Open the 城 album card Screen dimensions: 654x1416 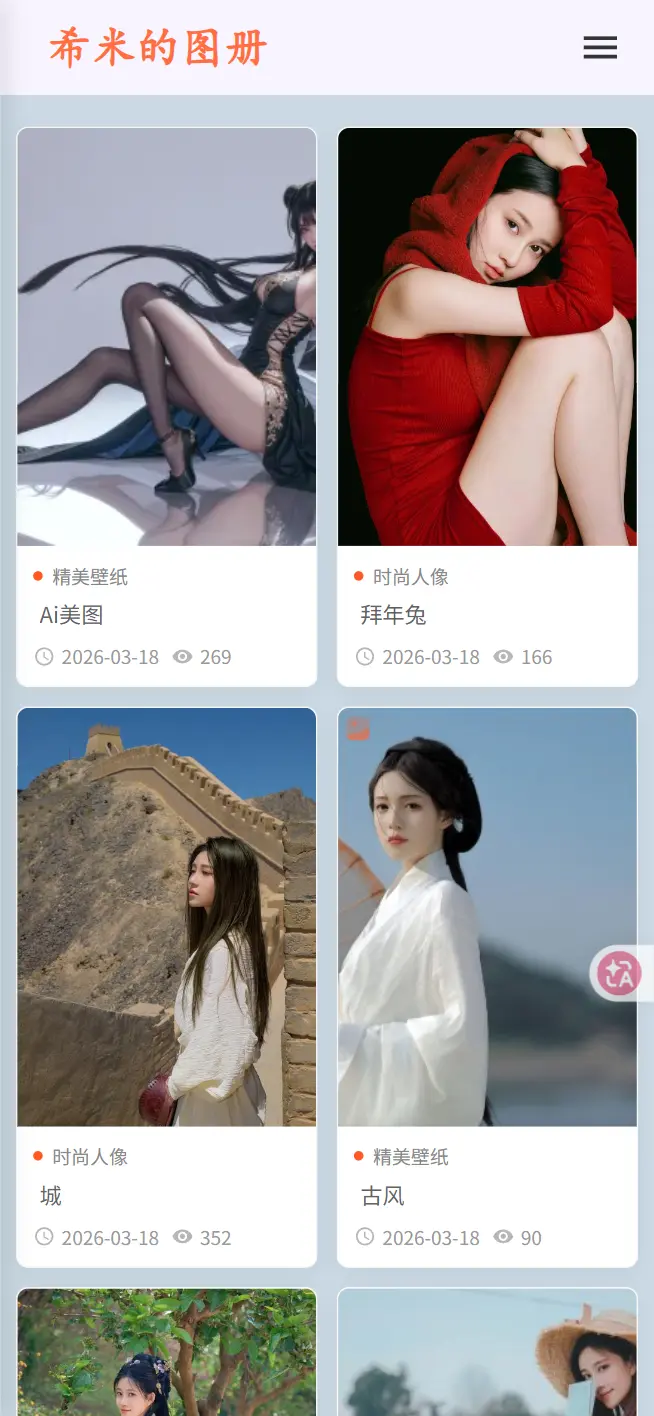167,987
